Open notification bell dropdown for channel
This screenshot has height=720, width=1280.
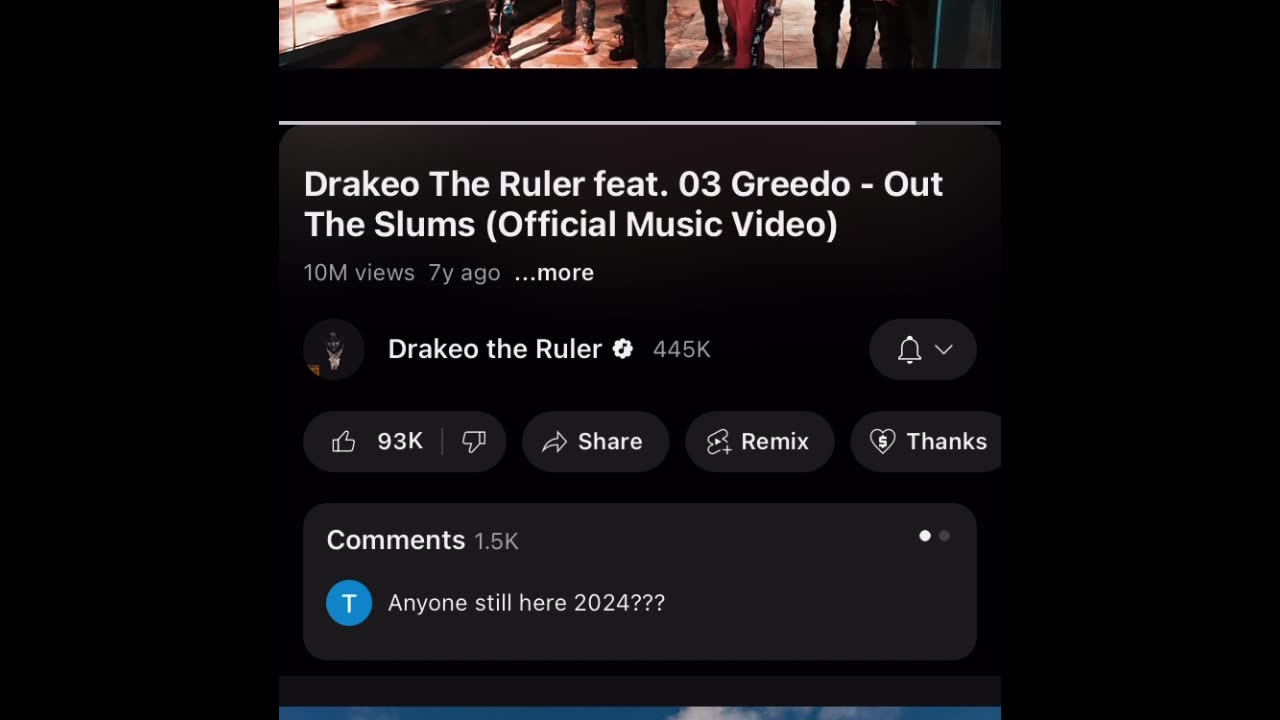(922, 349)
